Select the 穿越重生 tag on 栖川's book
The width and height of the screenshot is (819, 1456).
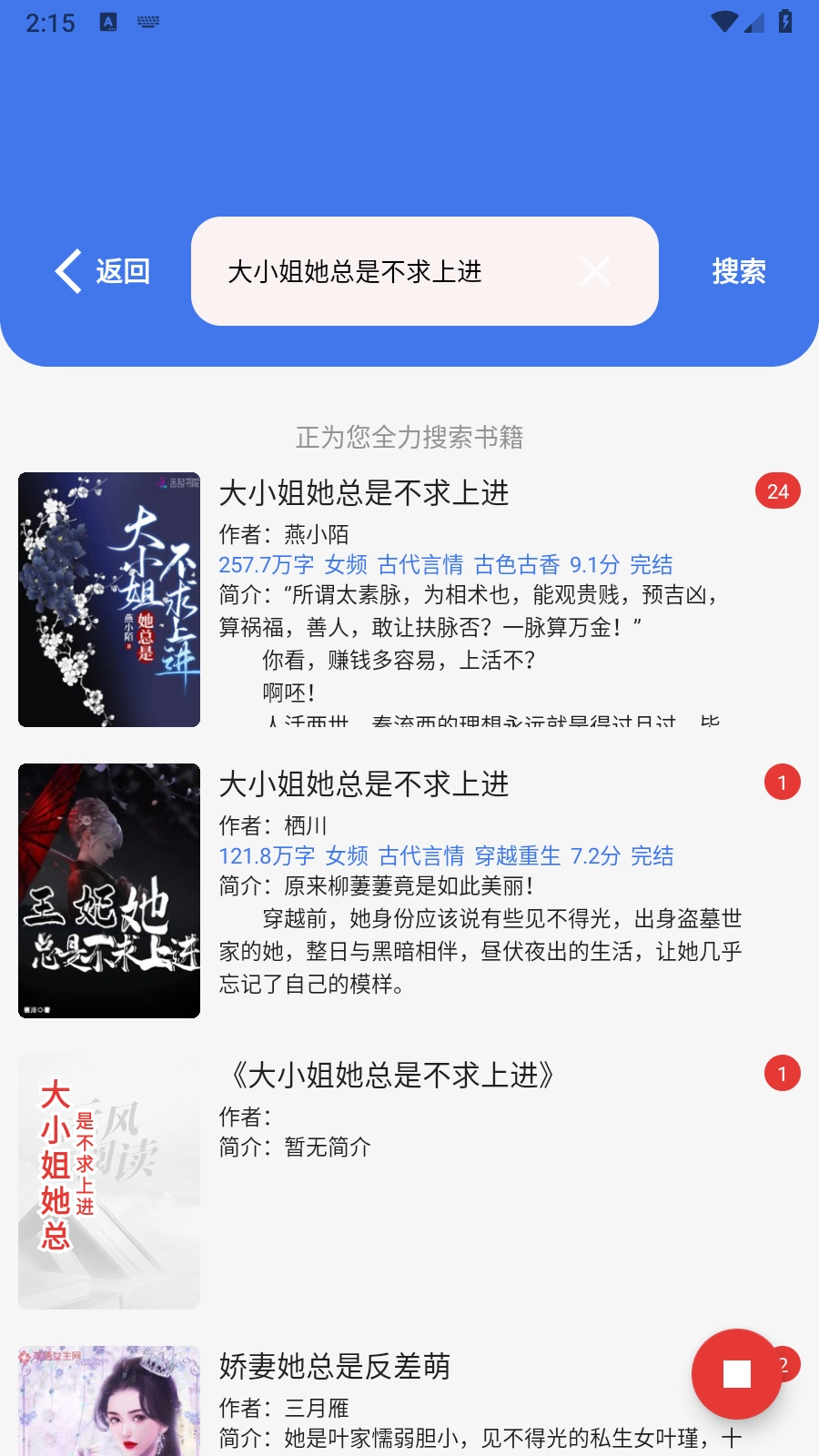(516, 855)
